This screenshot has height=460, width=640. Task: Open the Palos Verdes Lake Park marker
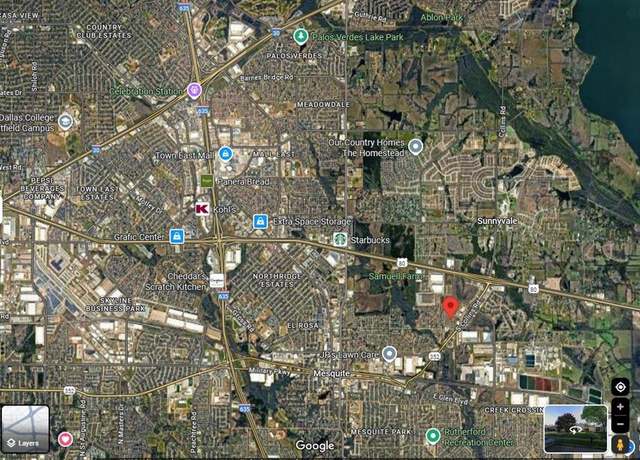point(299,36)
